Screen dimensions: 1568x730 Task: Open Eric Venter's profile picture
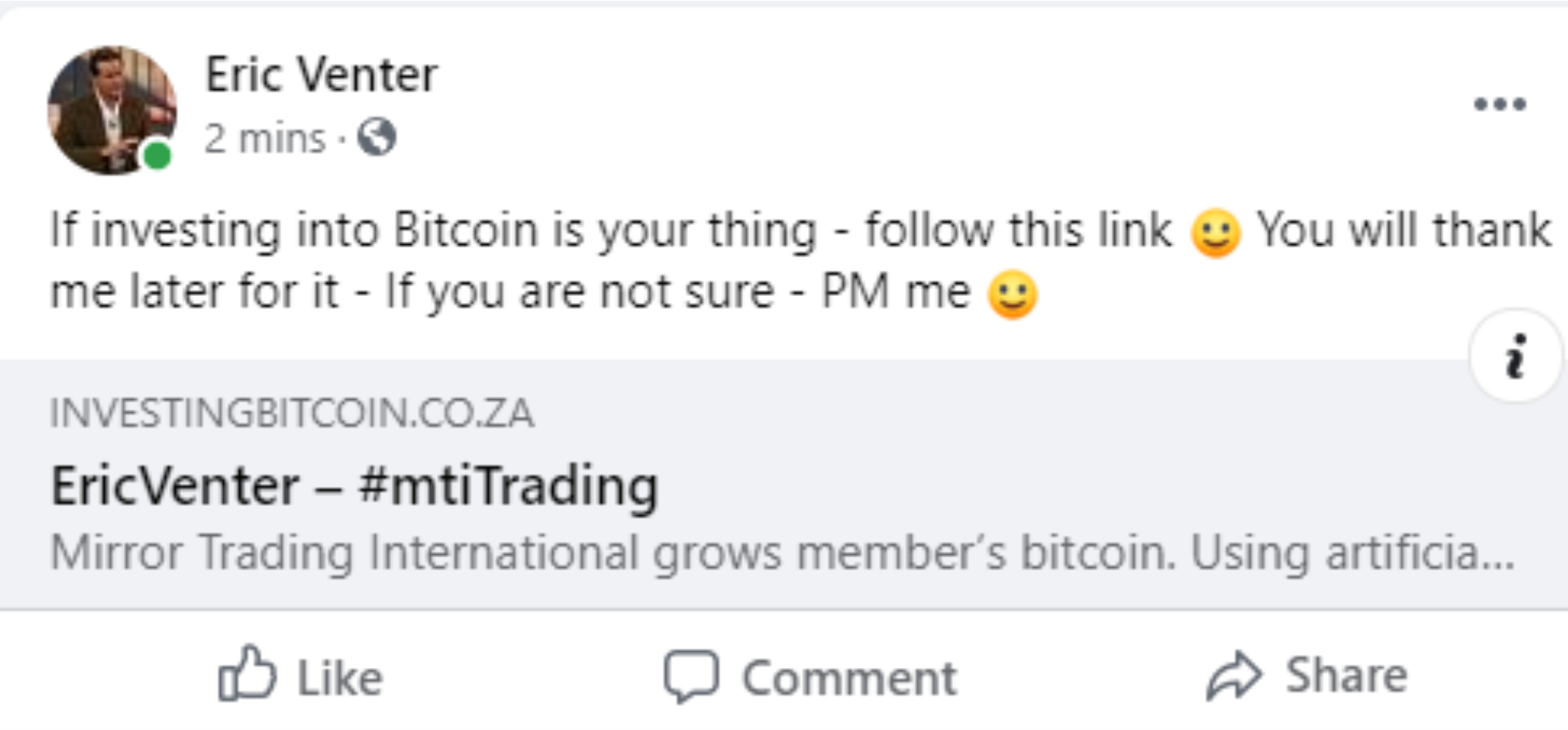tap(112, 109)
